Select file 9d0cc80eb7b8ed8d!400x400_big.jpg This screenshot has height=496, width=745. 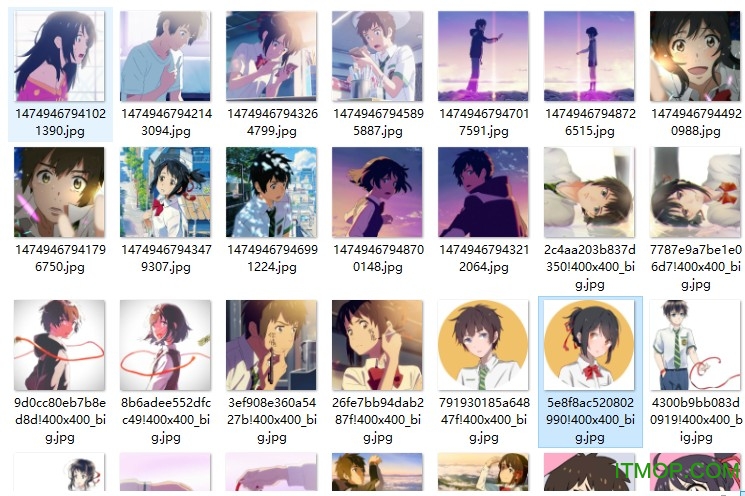tap(59, 345)
